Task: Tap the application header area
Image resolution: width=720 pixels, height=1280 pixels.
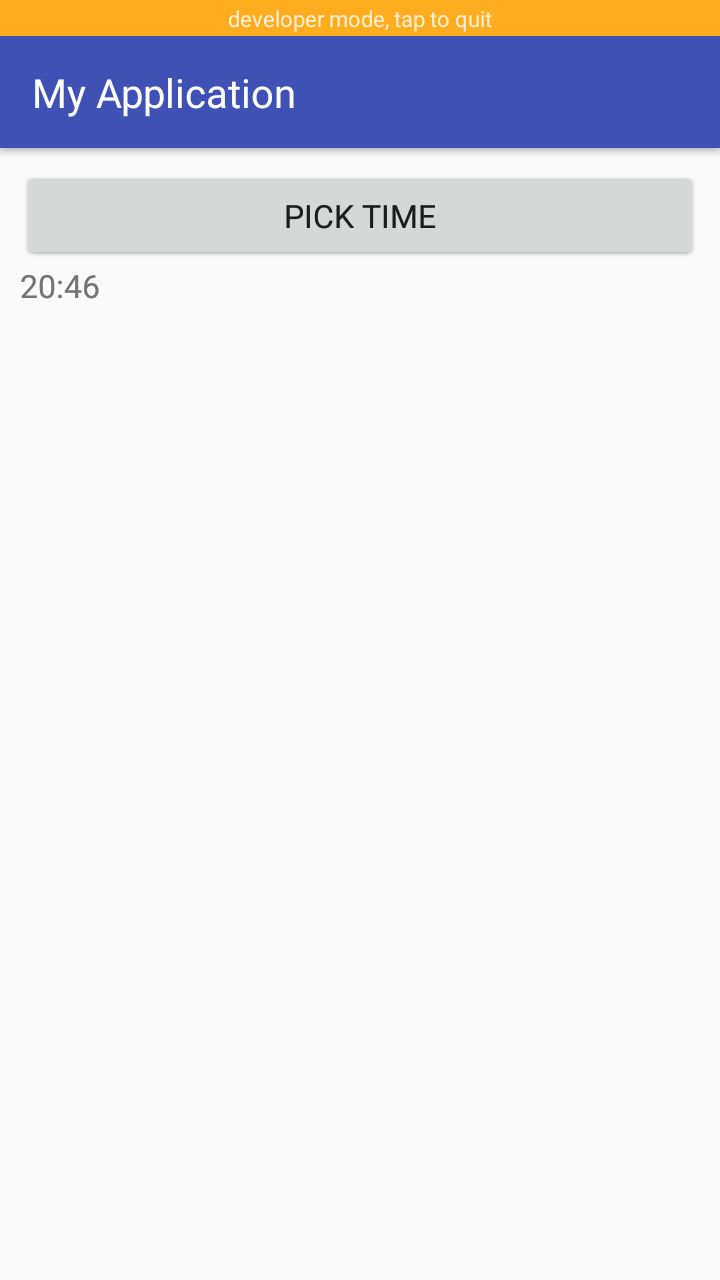Action: tap(360, 92)
